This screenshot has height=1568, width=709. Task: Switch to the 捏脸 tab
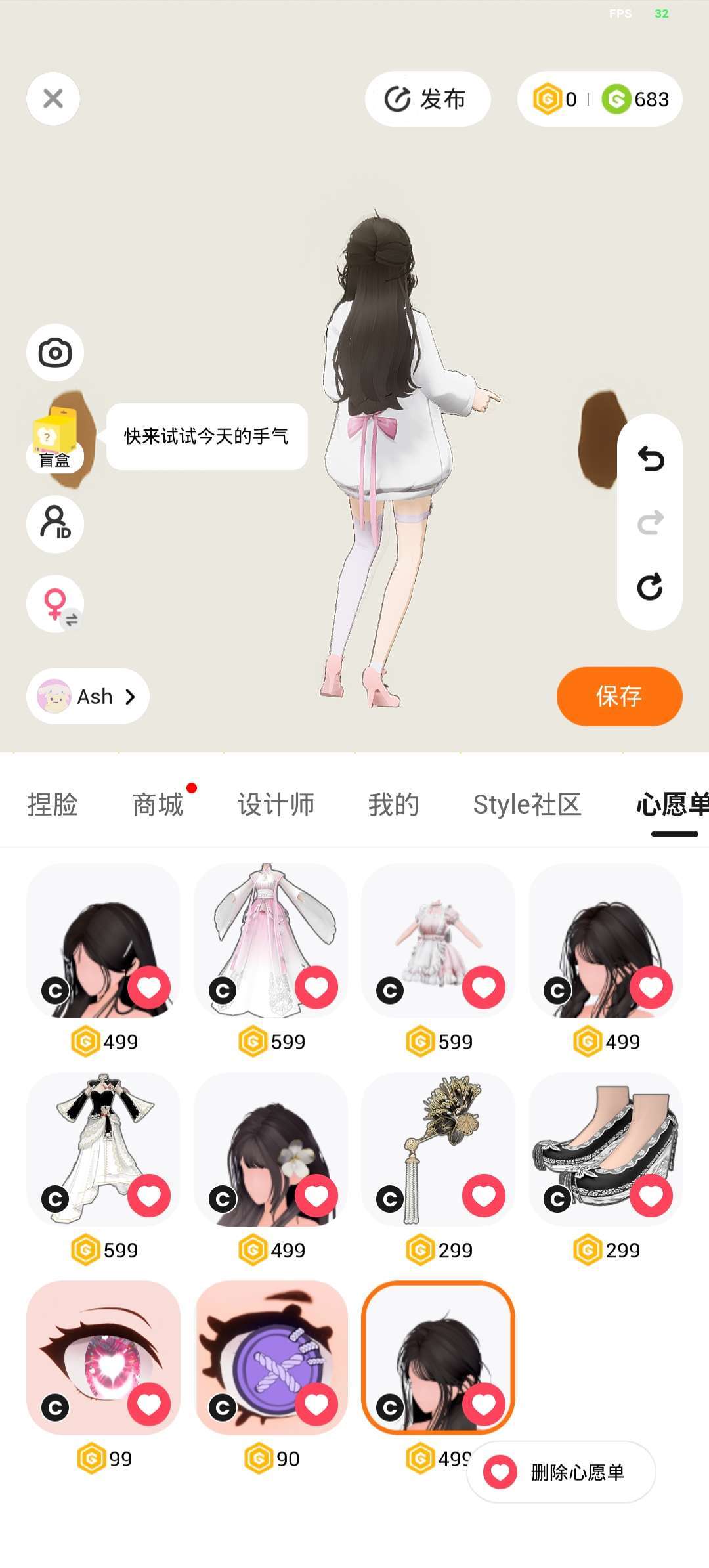tap(53, 804)
